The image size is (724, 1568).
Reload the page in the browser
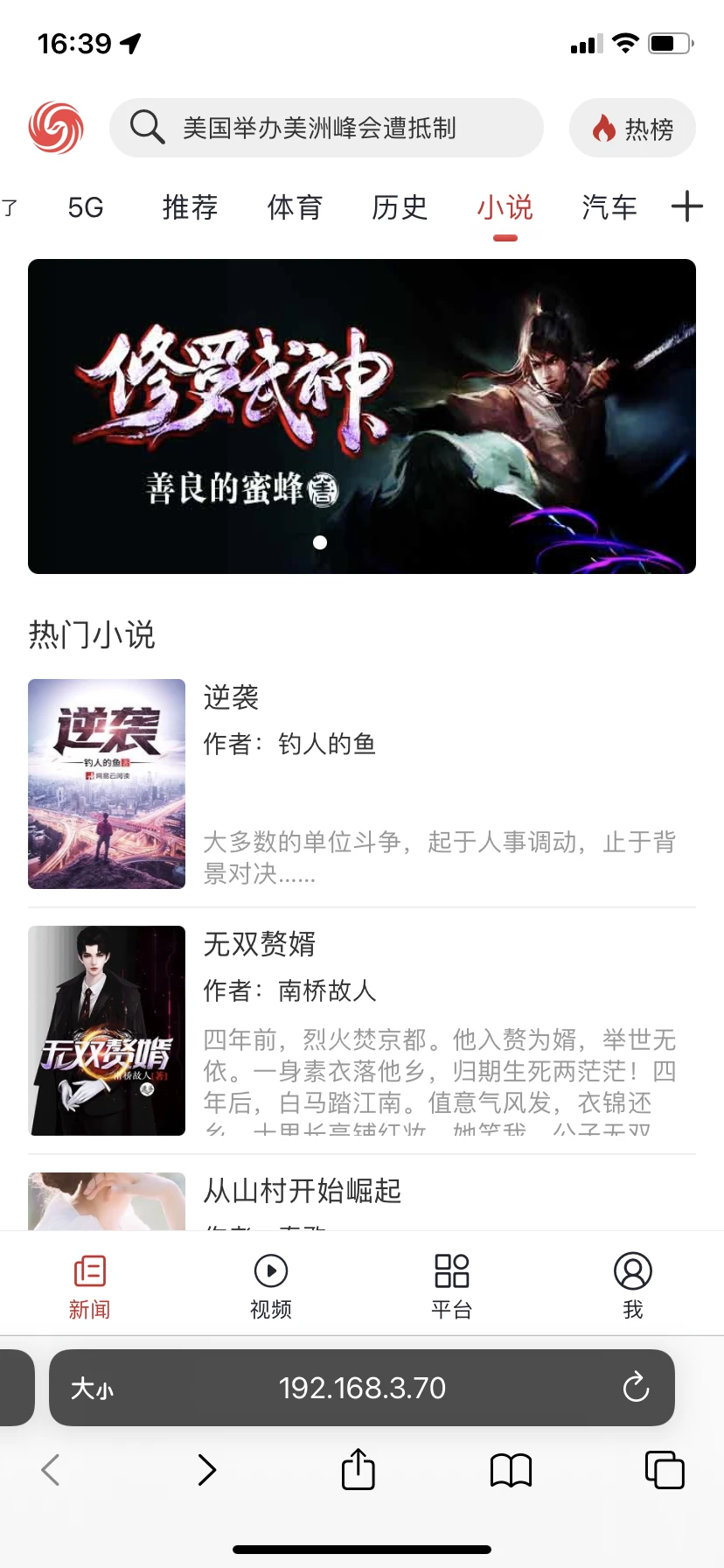(636, 1388)
